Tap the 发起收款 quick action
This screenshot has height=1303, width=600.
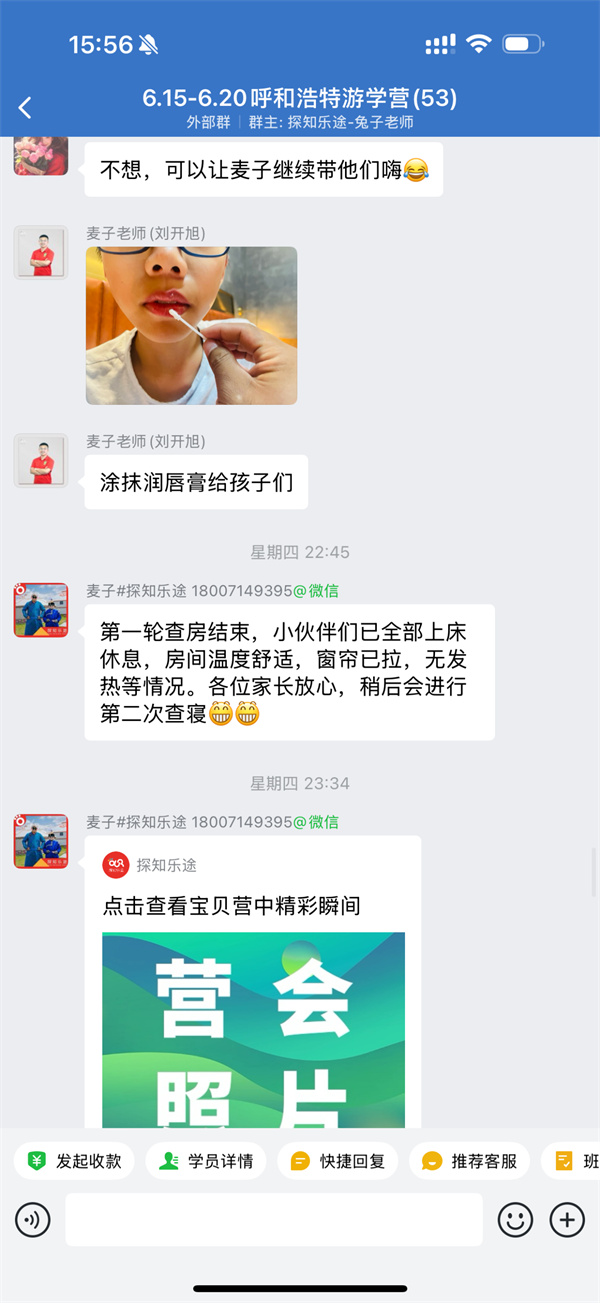click(x=76, y=1161)
